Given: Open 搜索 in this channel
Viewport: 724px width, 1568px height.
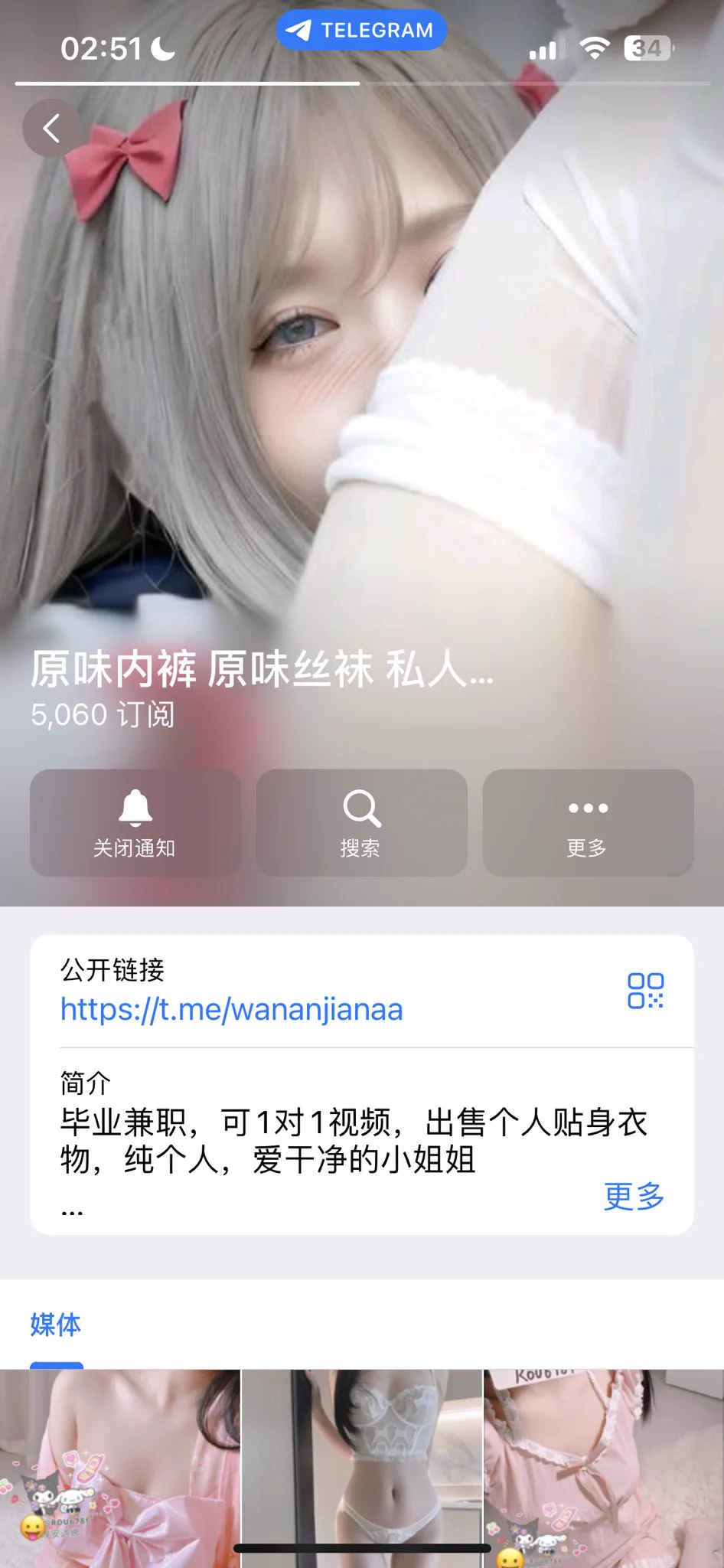Looking at the screenshot, I should (x=361, y=823).
